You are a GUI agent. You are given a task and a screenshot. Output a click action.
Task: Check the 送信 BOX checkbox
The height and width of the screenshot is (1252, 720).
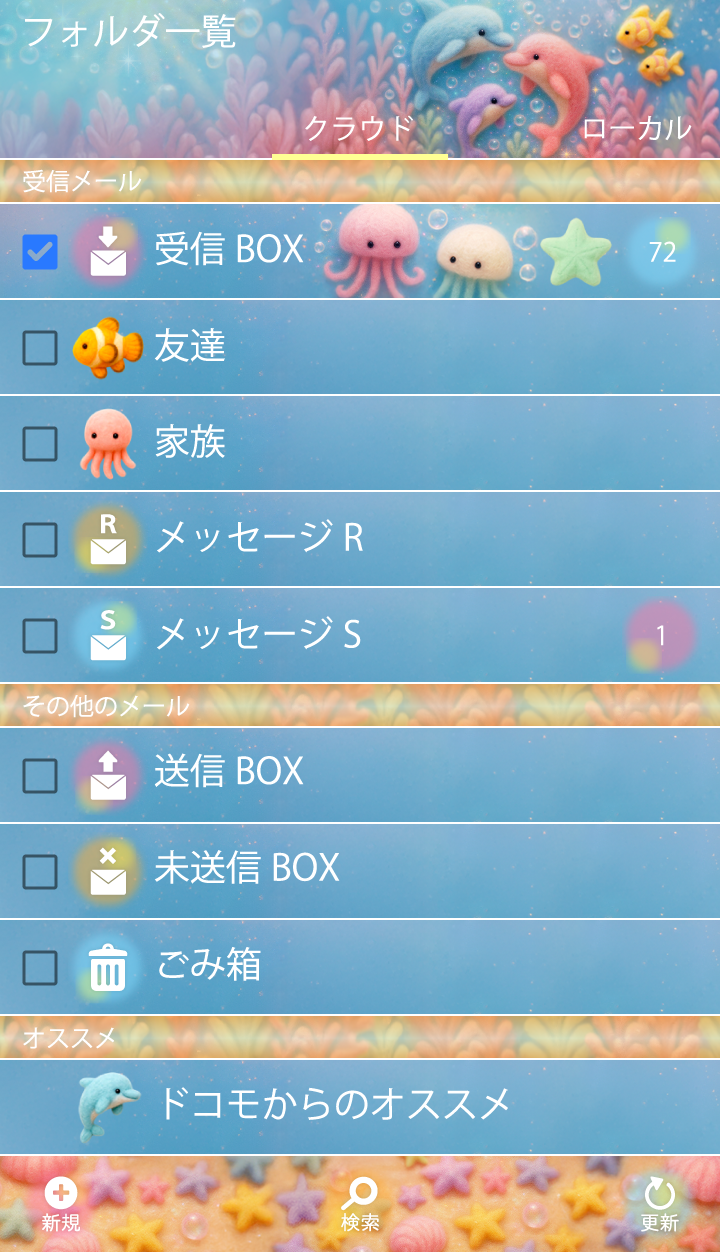(x=40, y=775)
